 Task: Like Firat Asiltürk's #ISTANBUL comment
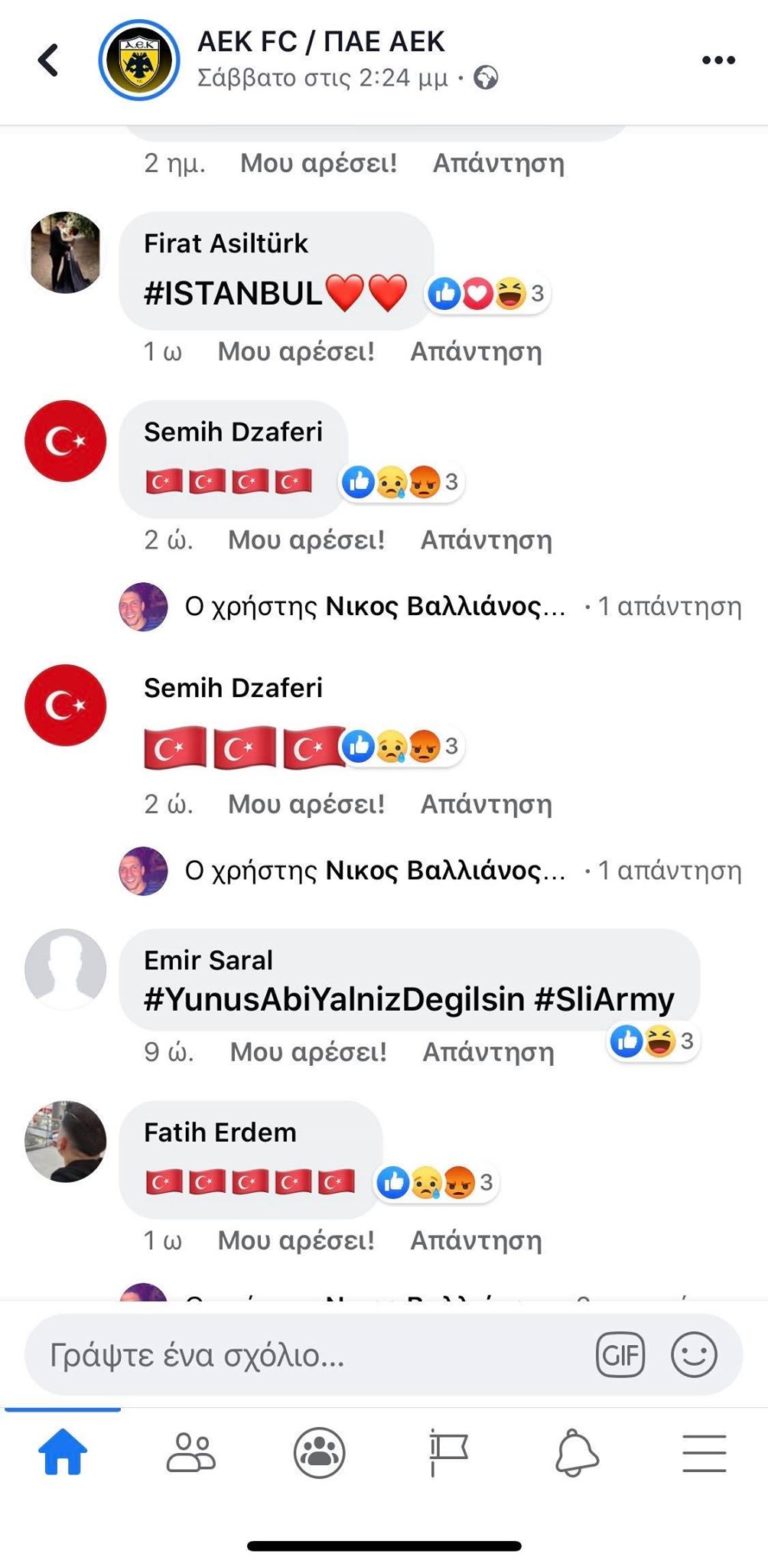(x=296, y=351)
